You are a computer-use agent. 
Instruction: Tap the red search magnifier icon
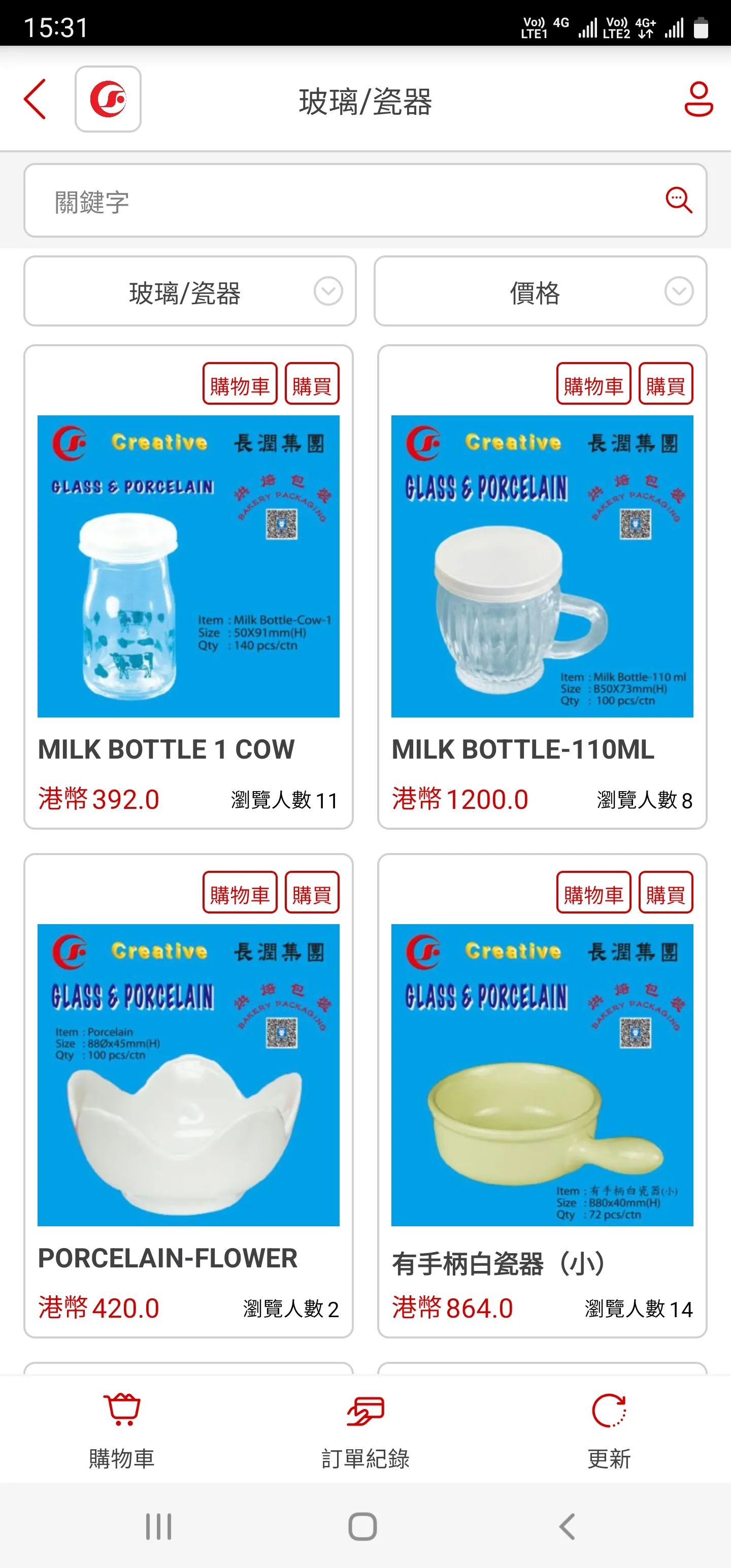point(678,200)
